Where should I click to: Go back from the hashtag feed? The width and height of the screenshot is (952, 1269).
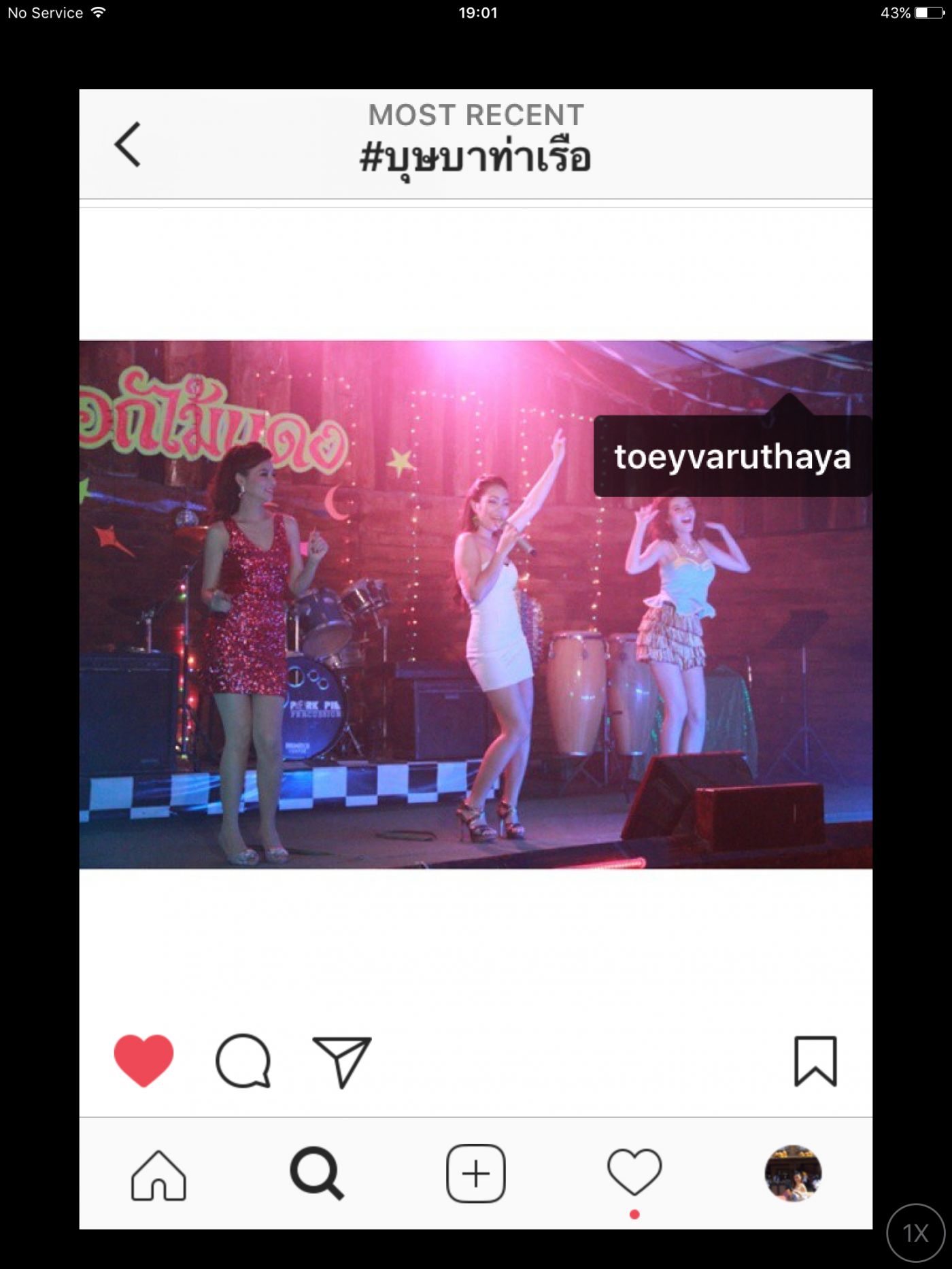tap(128, 144)
